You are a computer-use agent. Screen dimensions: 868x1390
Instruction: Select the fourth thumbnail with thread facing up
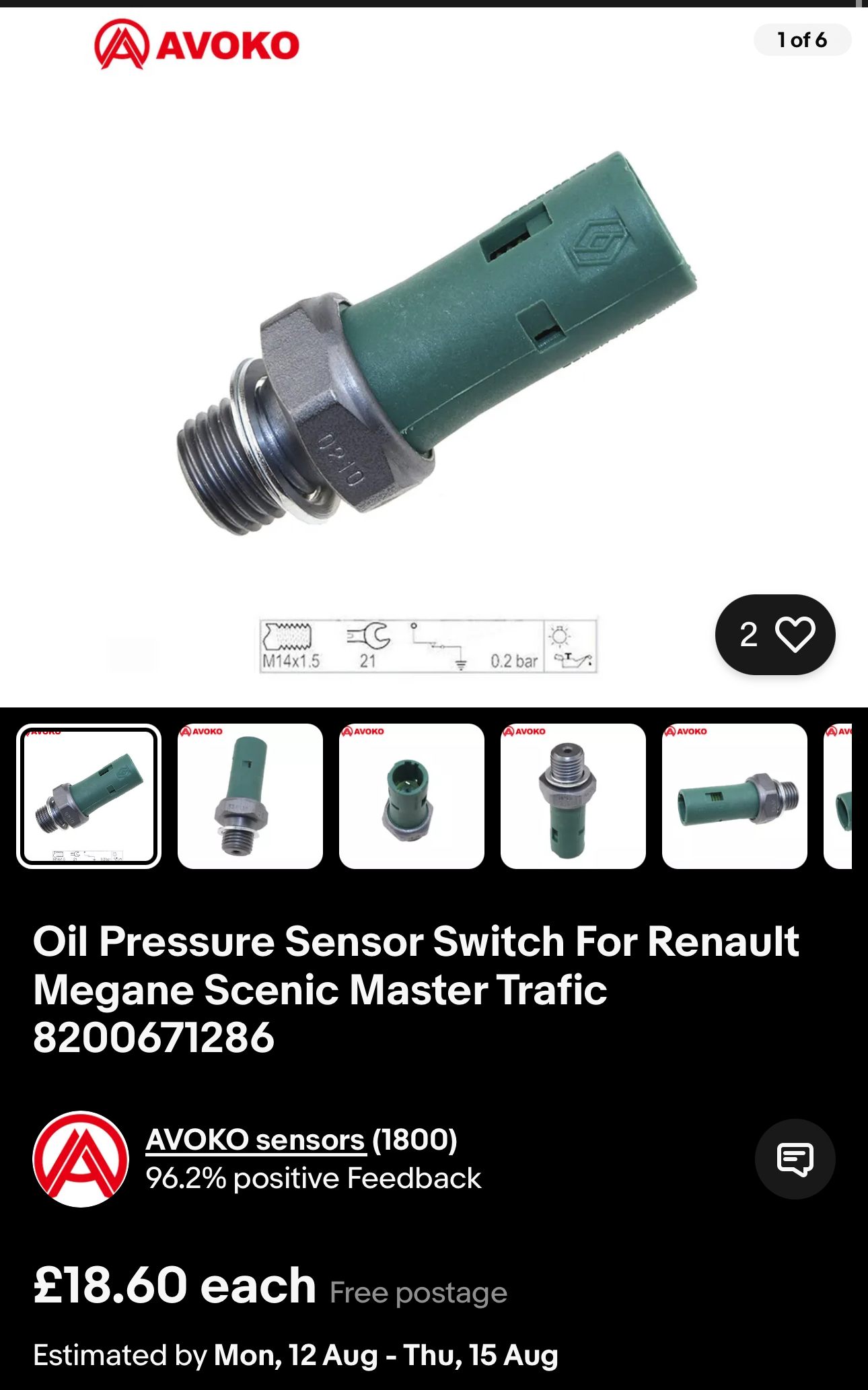[573, 796]
